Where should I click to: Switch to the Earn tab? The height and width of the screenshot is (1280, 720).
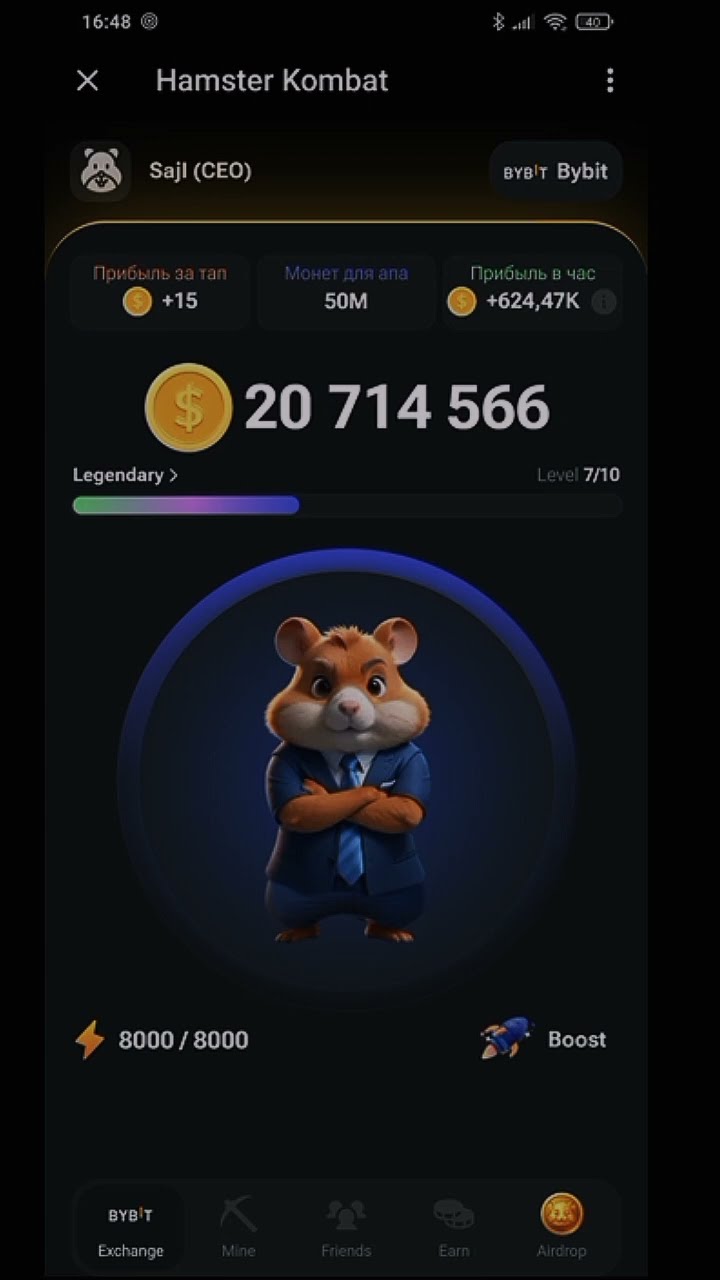(454, 1227)
